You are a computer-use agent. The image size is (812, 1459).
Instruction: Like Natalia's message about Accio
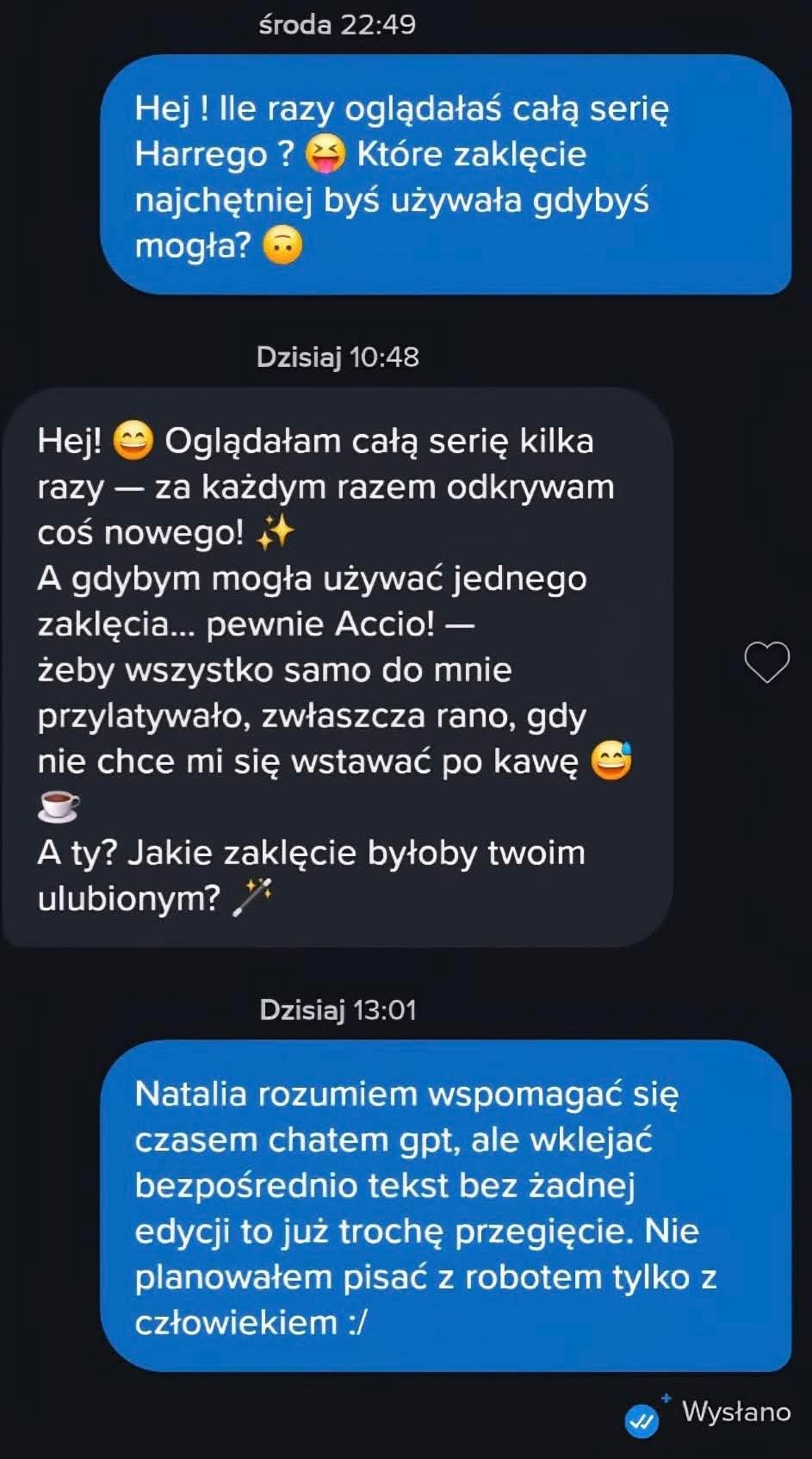766,663
